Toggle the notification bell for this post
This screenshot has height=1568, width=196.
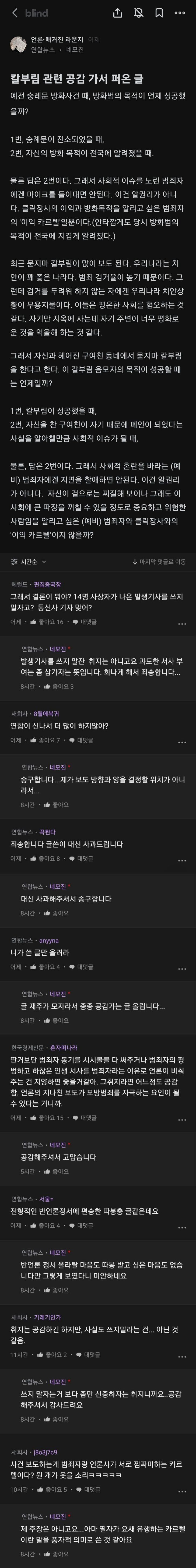[x=138, y=13]
